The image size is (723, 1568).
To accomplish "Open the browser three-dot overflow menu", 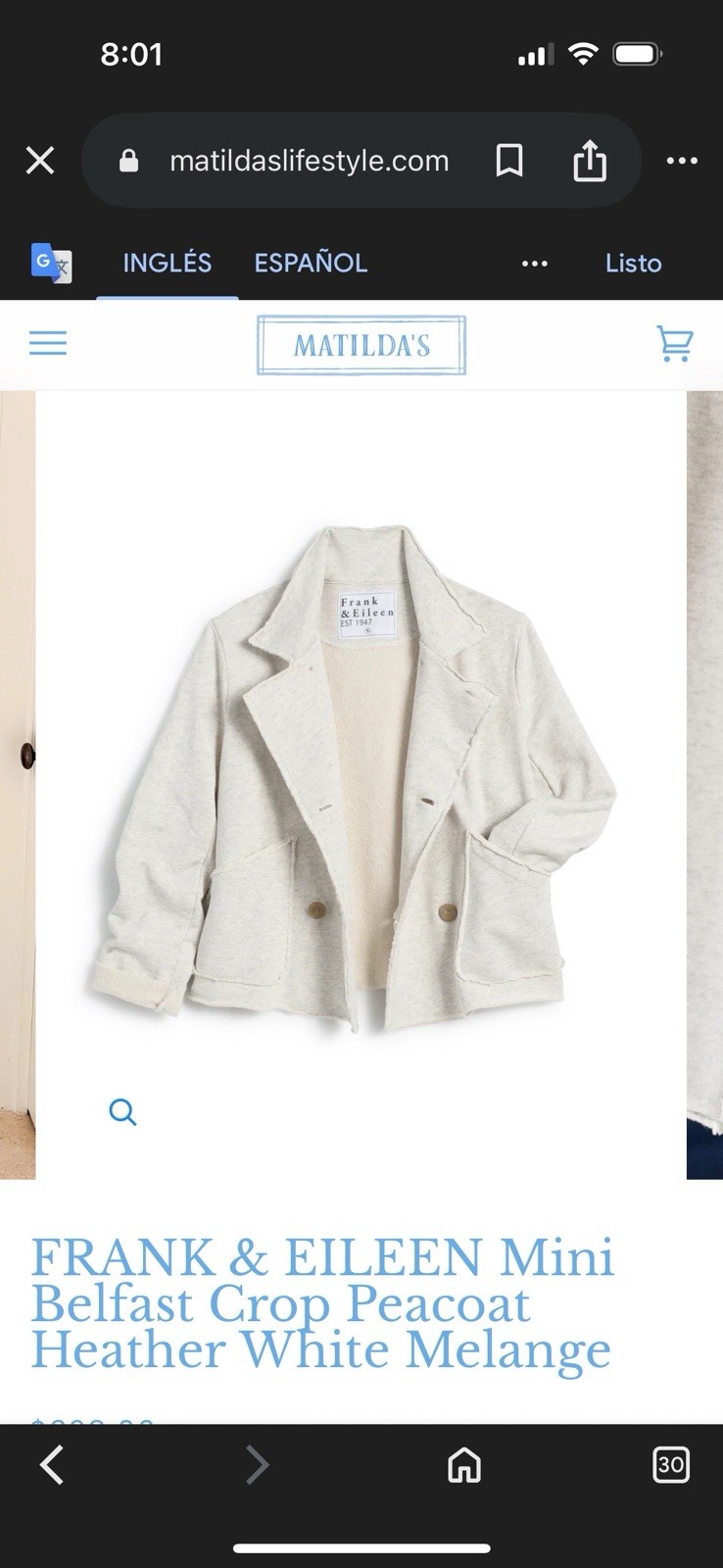I will click(682, 160).
